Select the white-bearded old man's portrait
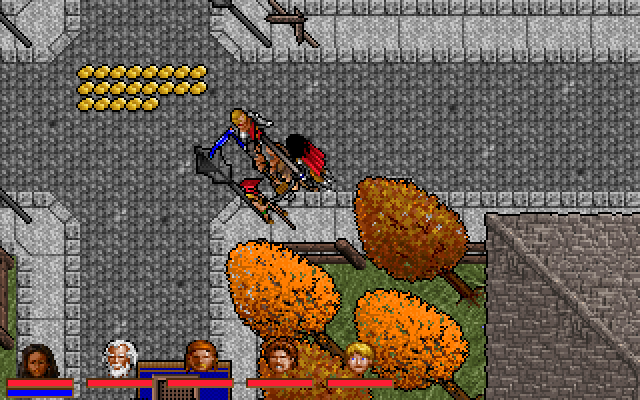This screenshot has width=640, height=400. (x=119, y=359)
